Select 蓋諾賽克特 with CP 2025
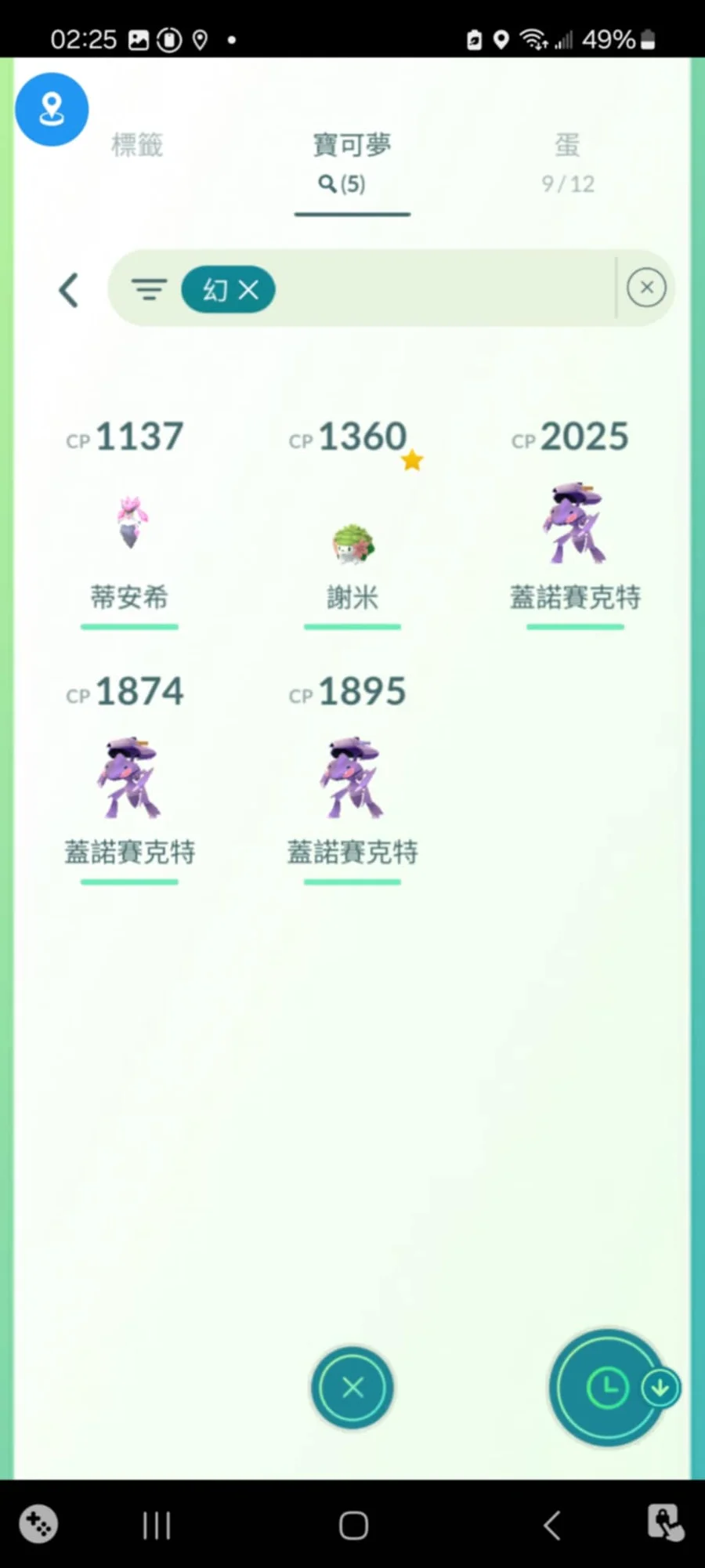This screenshot has height=1568, width=705. [575, 525]
